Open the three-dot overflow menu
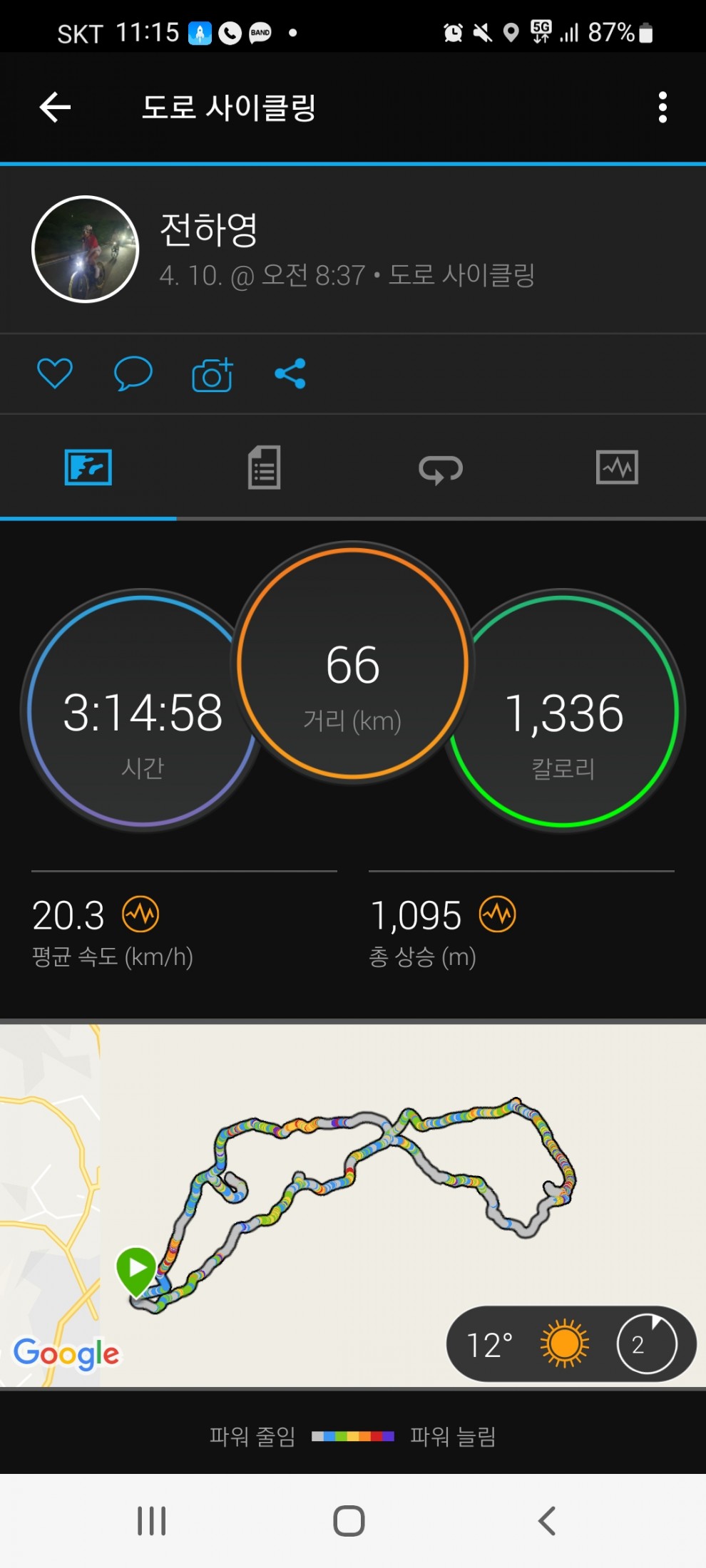The image size is (706, 1568). click(x=662, y=108)
